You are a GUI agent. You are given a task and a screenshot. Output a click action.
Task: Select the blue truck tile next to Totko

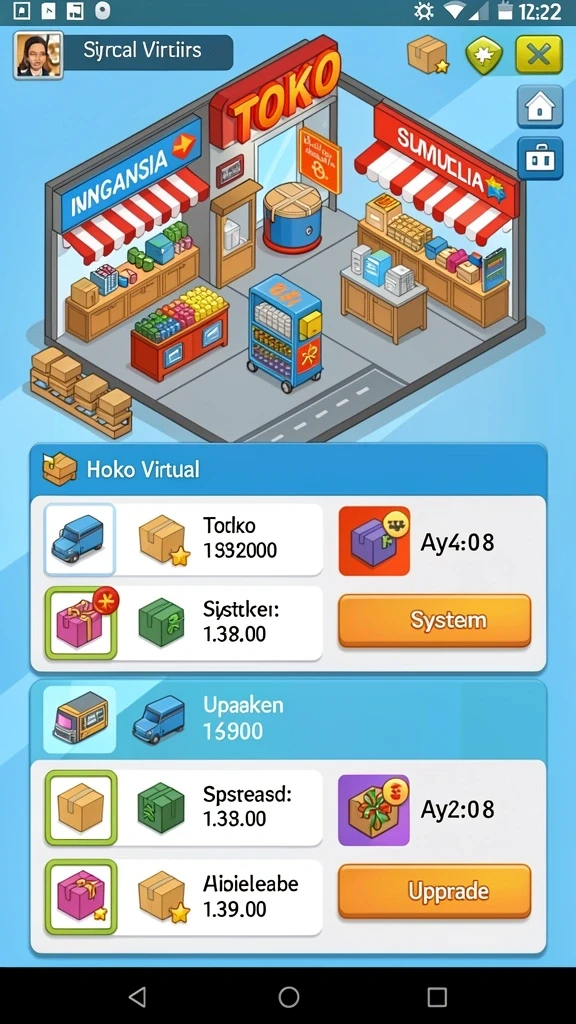pyautogui.click(x=80, y=539)
